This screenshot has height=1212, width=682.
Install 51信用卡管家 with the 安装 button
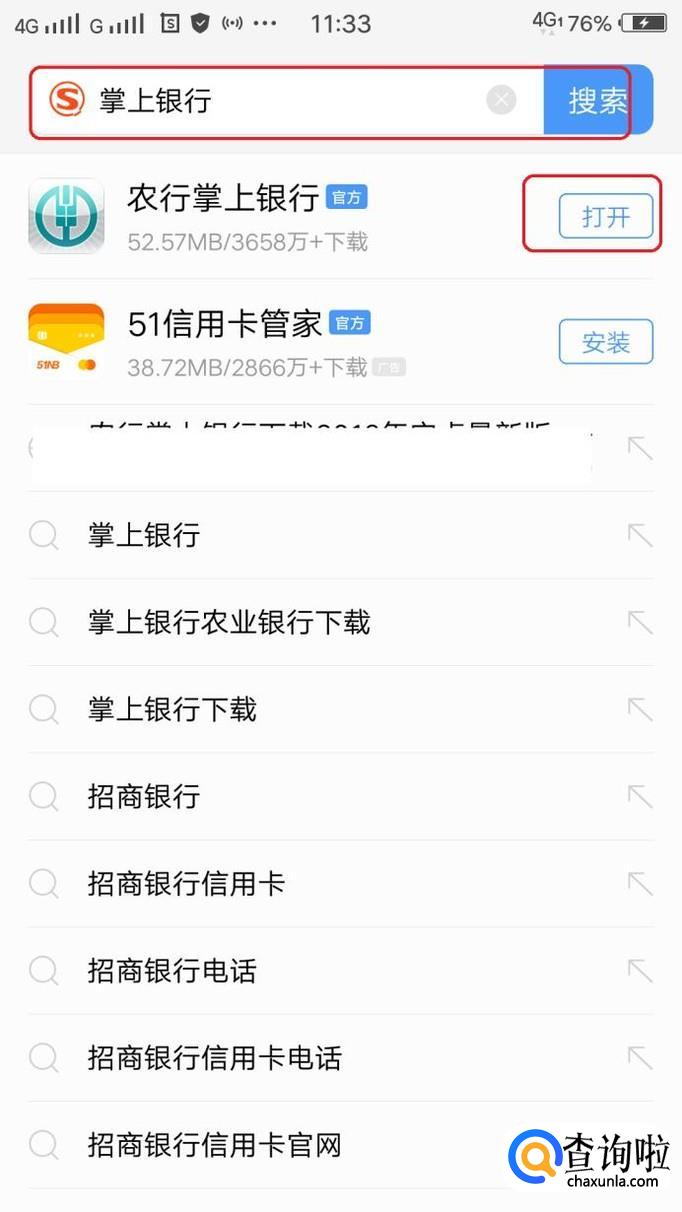[605, 343]
